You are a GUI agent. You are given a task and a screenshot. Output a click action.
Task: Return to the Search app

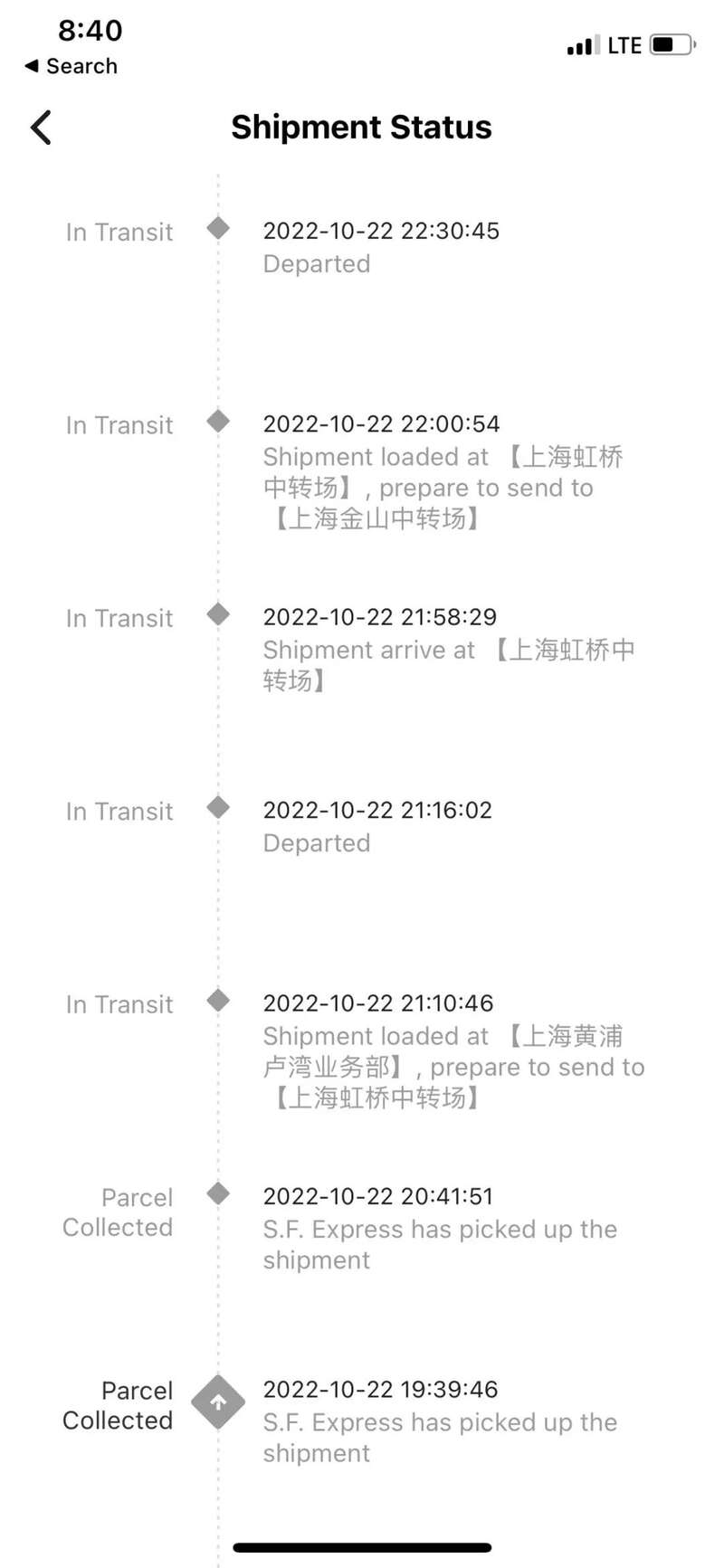click(x=71, y=66)
